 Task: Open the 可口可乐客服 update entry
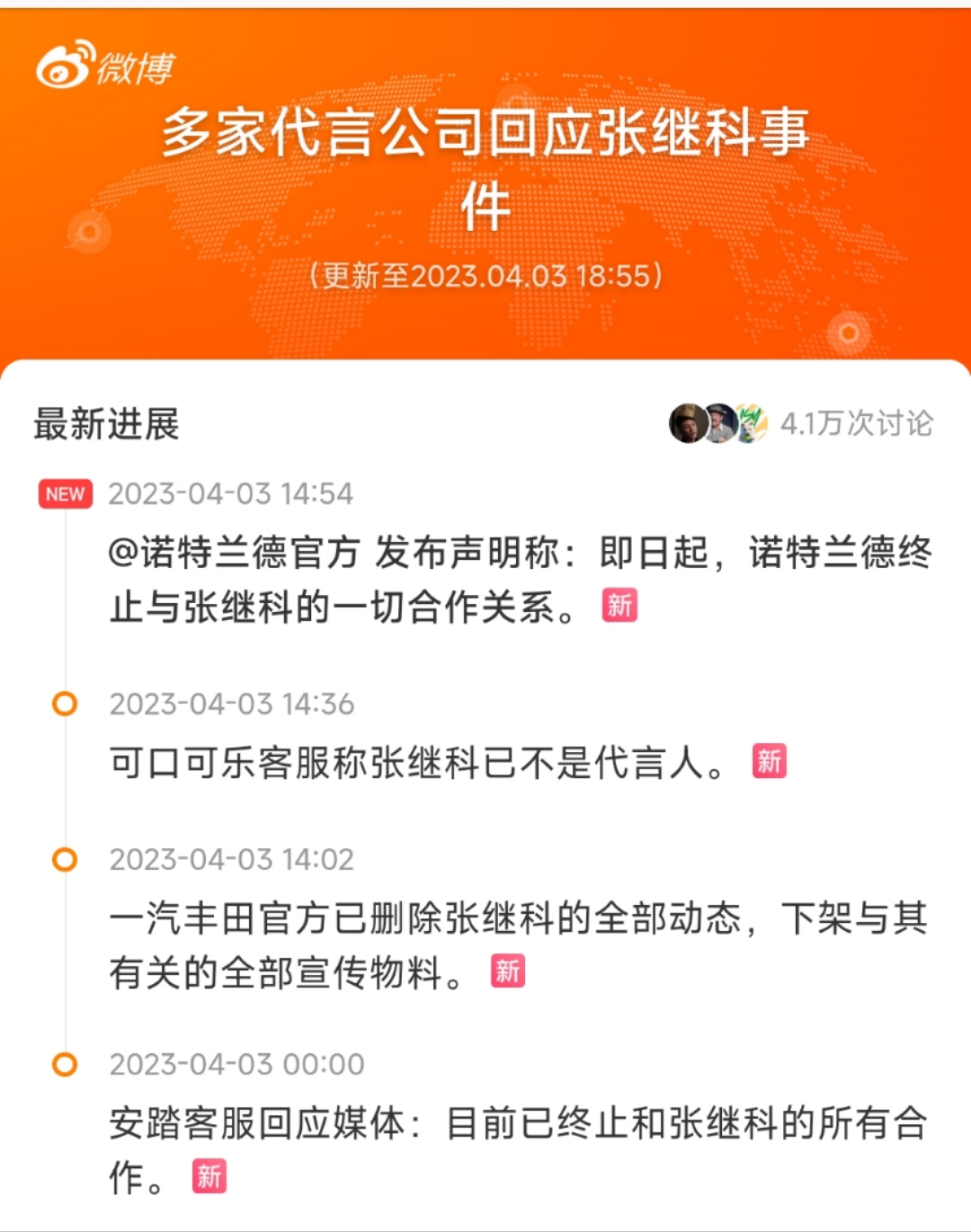[x=418, y=763]
